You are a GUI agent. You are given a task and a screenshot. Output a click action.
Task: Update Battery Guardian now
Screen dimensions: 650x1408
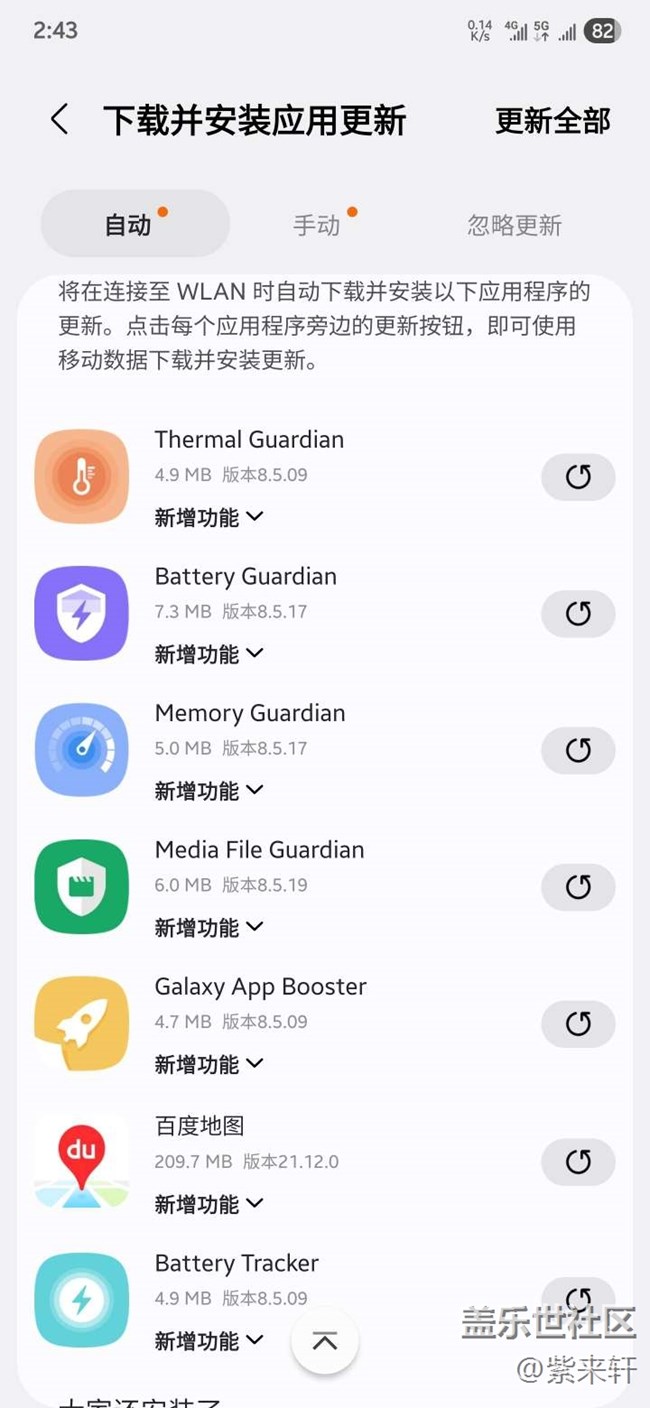(x=578, y=614)
